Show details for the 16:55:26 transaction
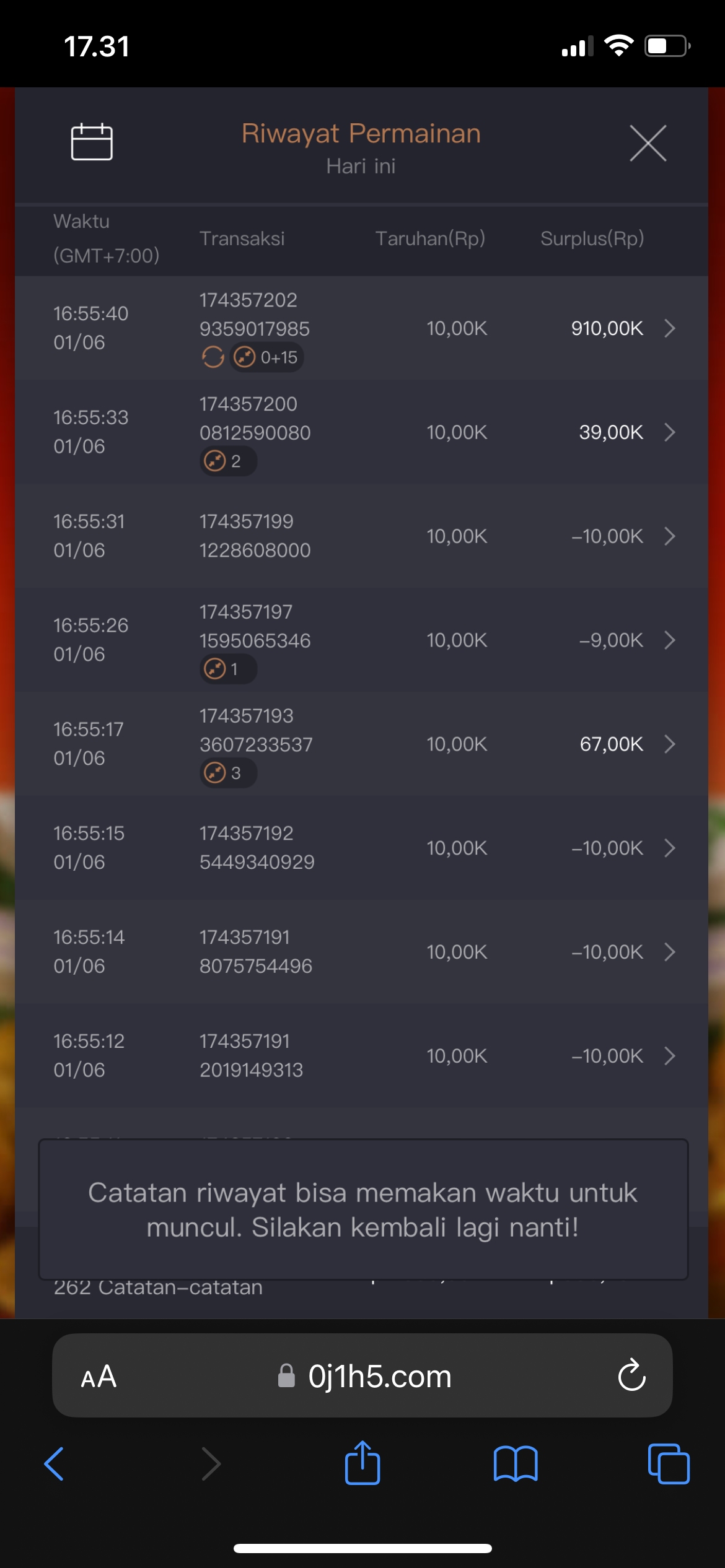This screenshot has width=725, height=1568. [x=669, y=640]
